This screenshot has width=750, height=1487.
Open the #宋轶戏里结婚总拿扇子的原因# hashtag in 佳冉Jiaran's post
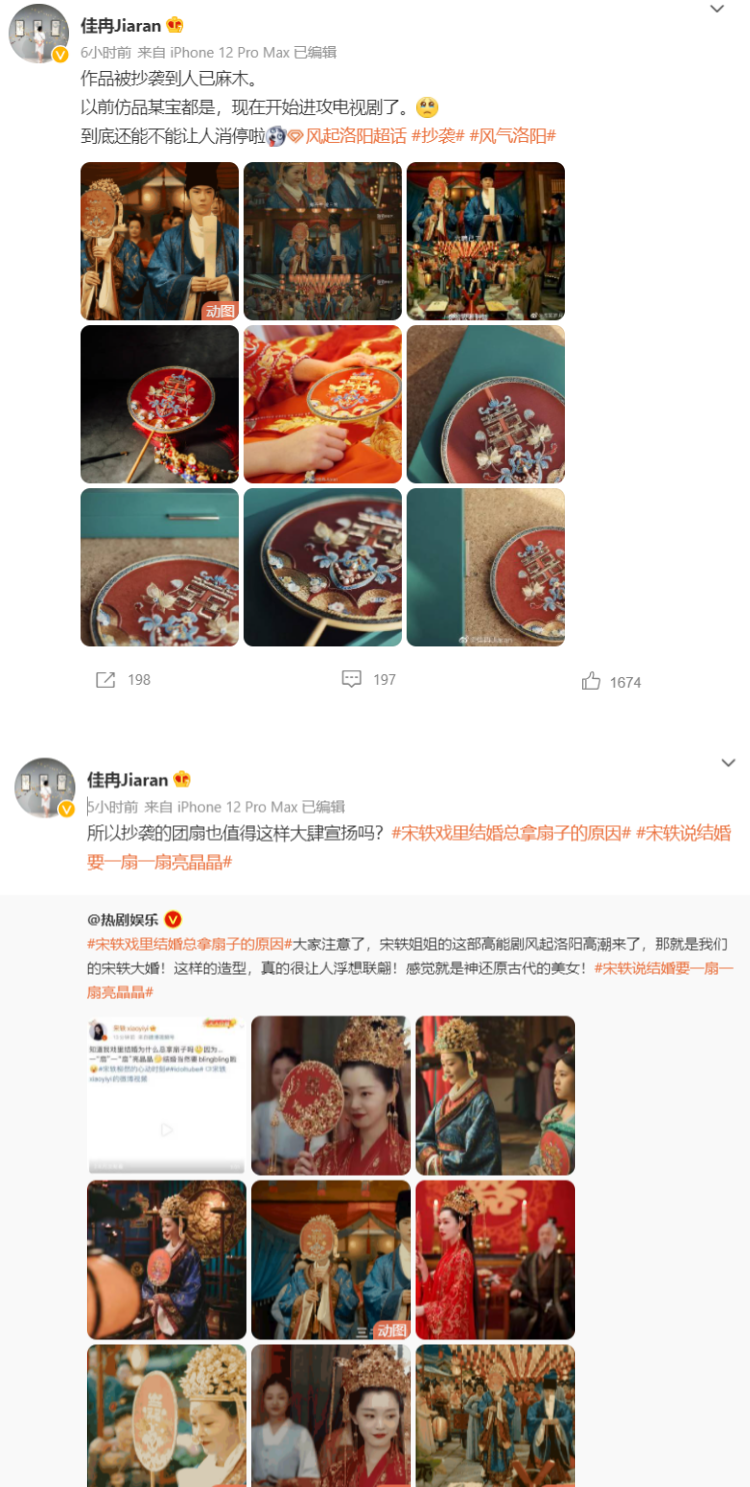tap(511, 833)
